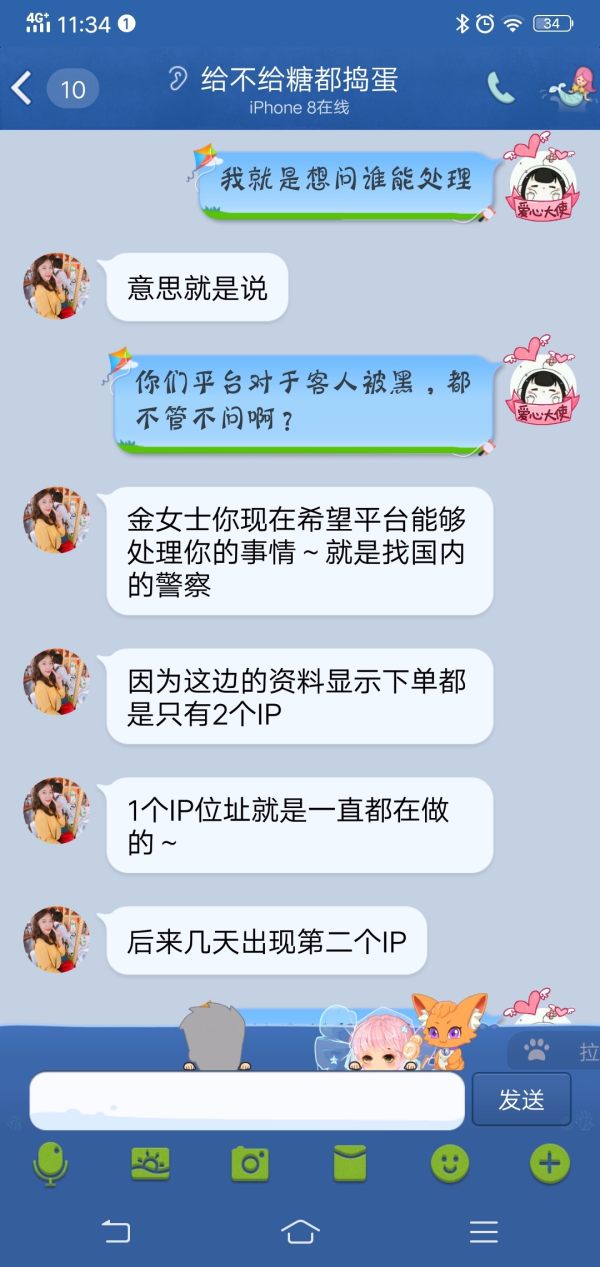Open chat settings via mermaid icon

click(567, 88)
